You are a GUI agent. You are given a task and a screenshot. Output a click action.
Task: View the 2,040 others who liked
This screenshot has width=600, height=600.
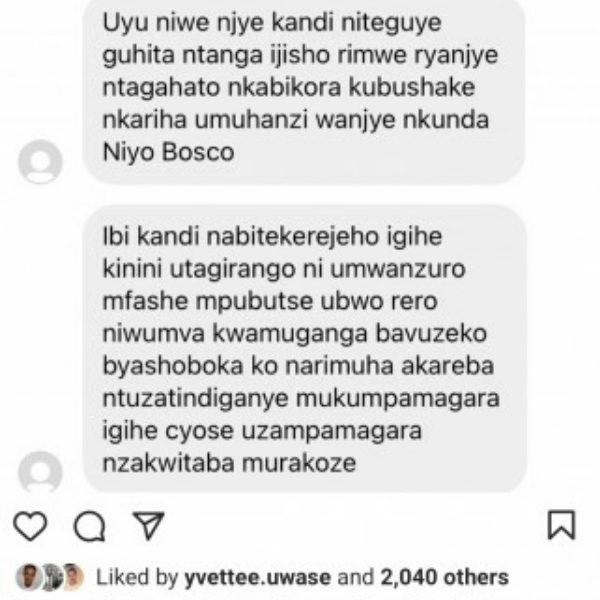pos(444,577)
